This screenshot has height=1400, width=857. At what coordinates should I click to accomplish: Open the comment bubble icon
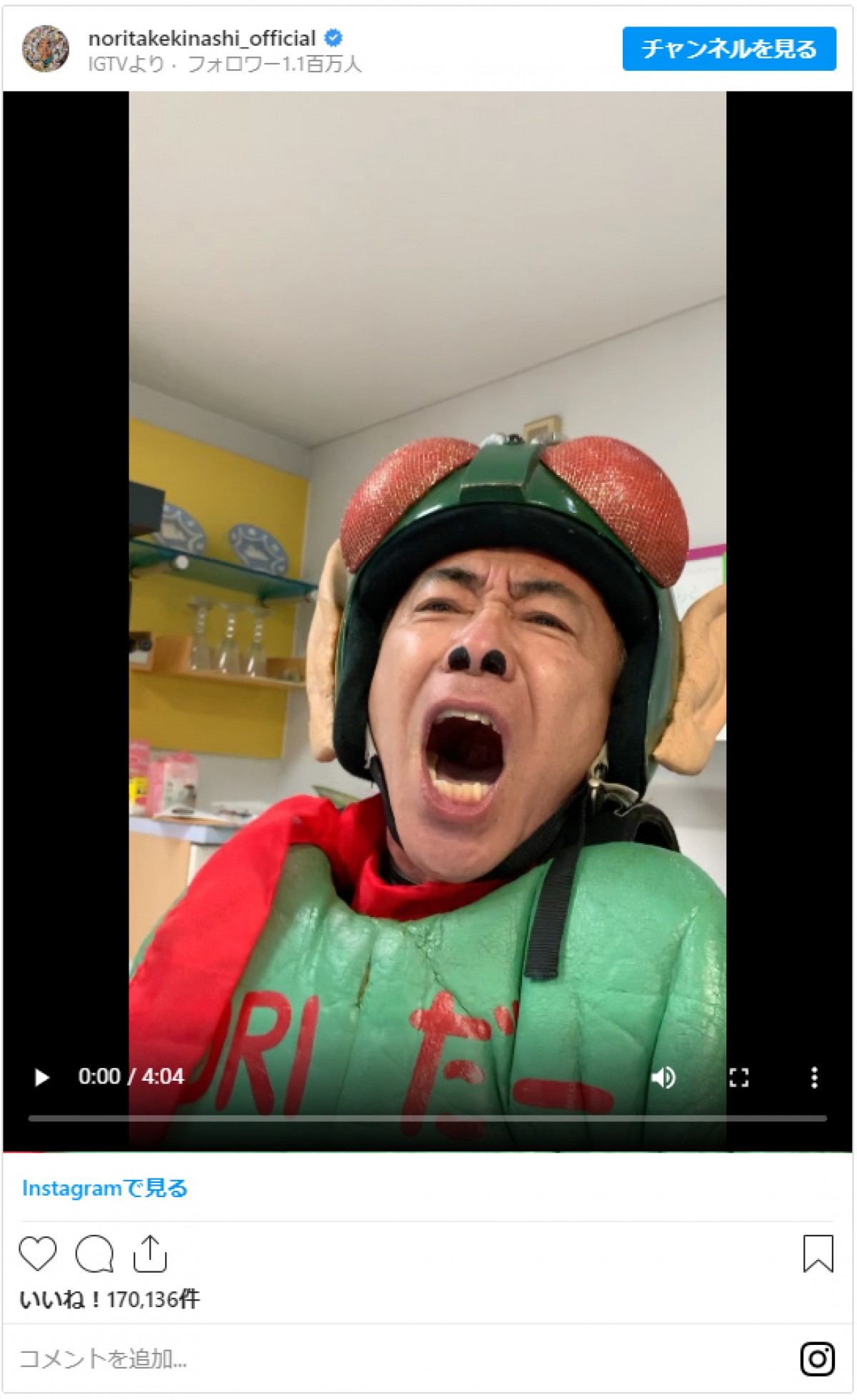pyautogui.click(x=94, y=1254)
